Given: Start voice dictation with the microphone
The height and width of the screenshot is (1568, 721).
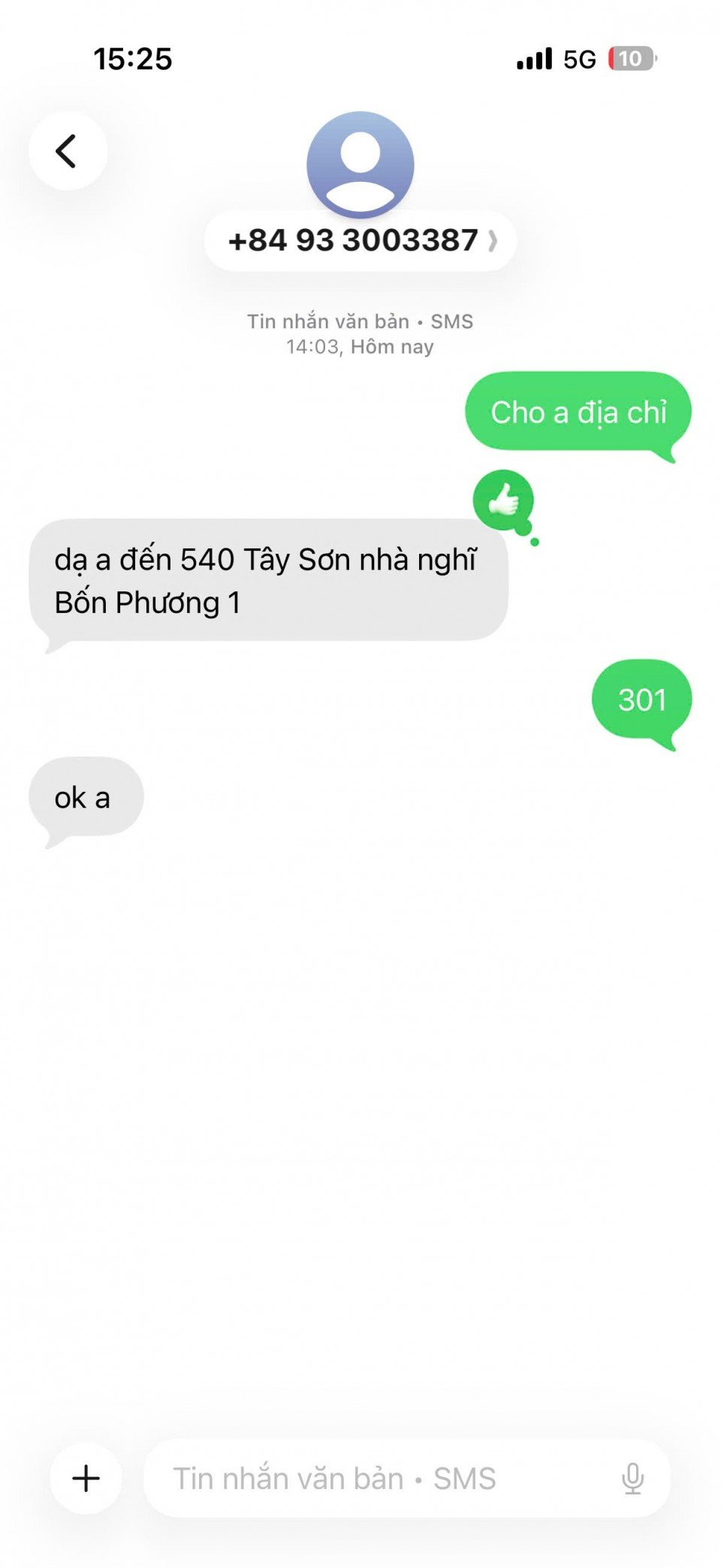Looking at the screenshot, I should tap(633, 1478).
